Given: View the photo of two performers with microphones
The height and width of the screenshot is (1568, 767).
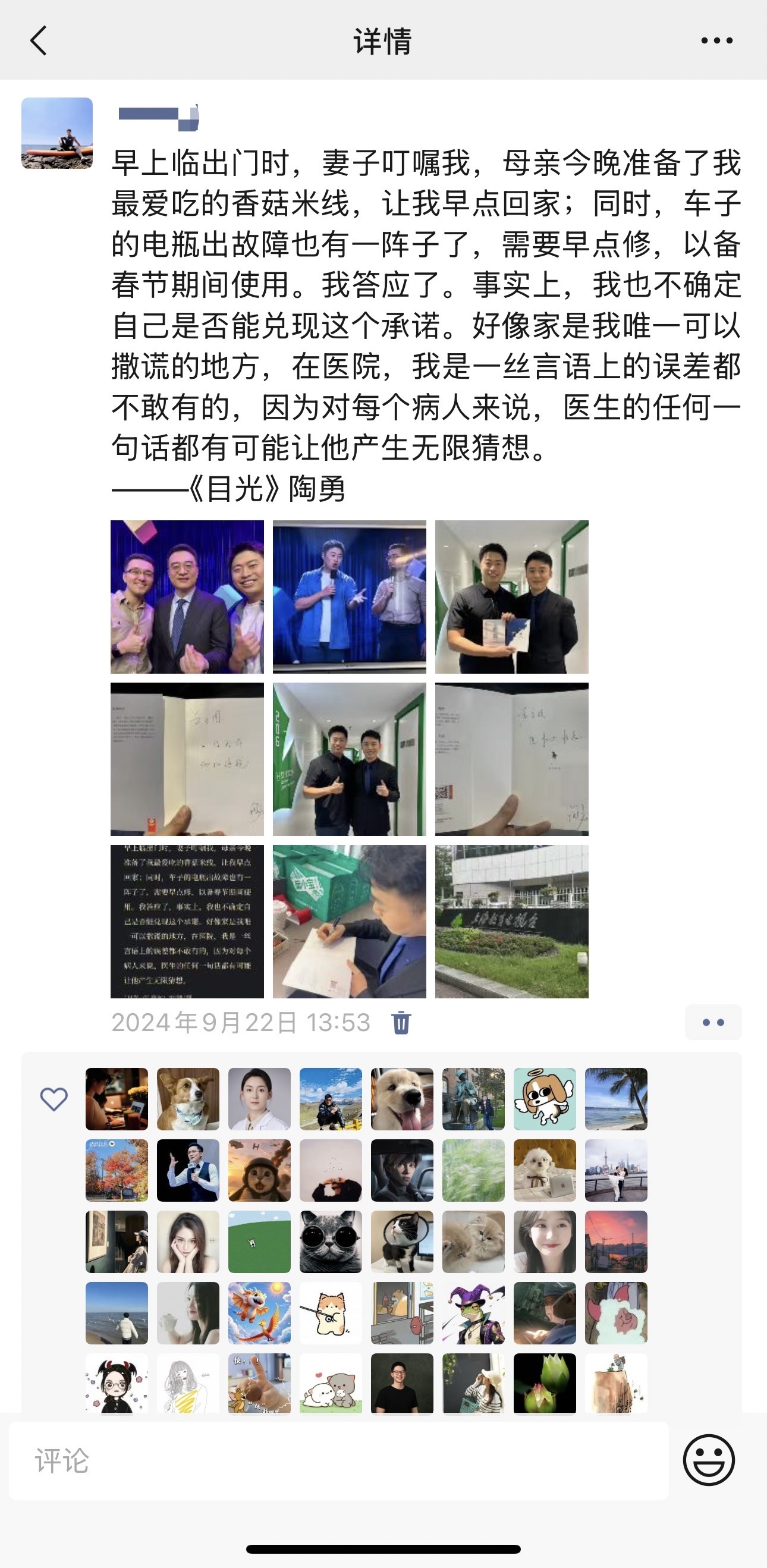Looking at the screenshot, I should tap(350, 596).
